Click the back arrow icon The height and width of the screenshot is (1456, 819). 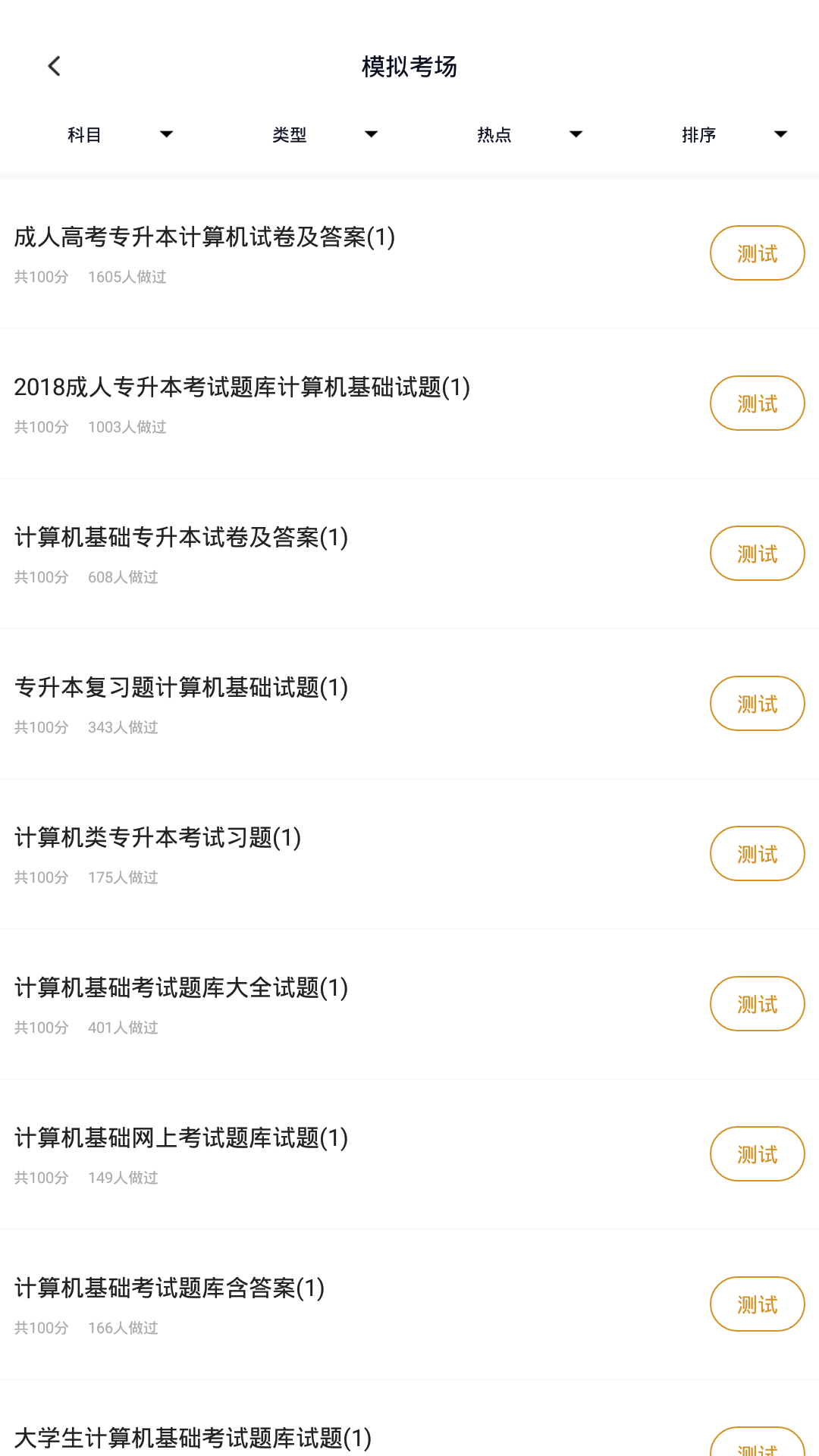click(x=54, y=66)
